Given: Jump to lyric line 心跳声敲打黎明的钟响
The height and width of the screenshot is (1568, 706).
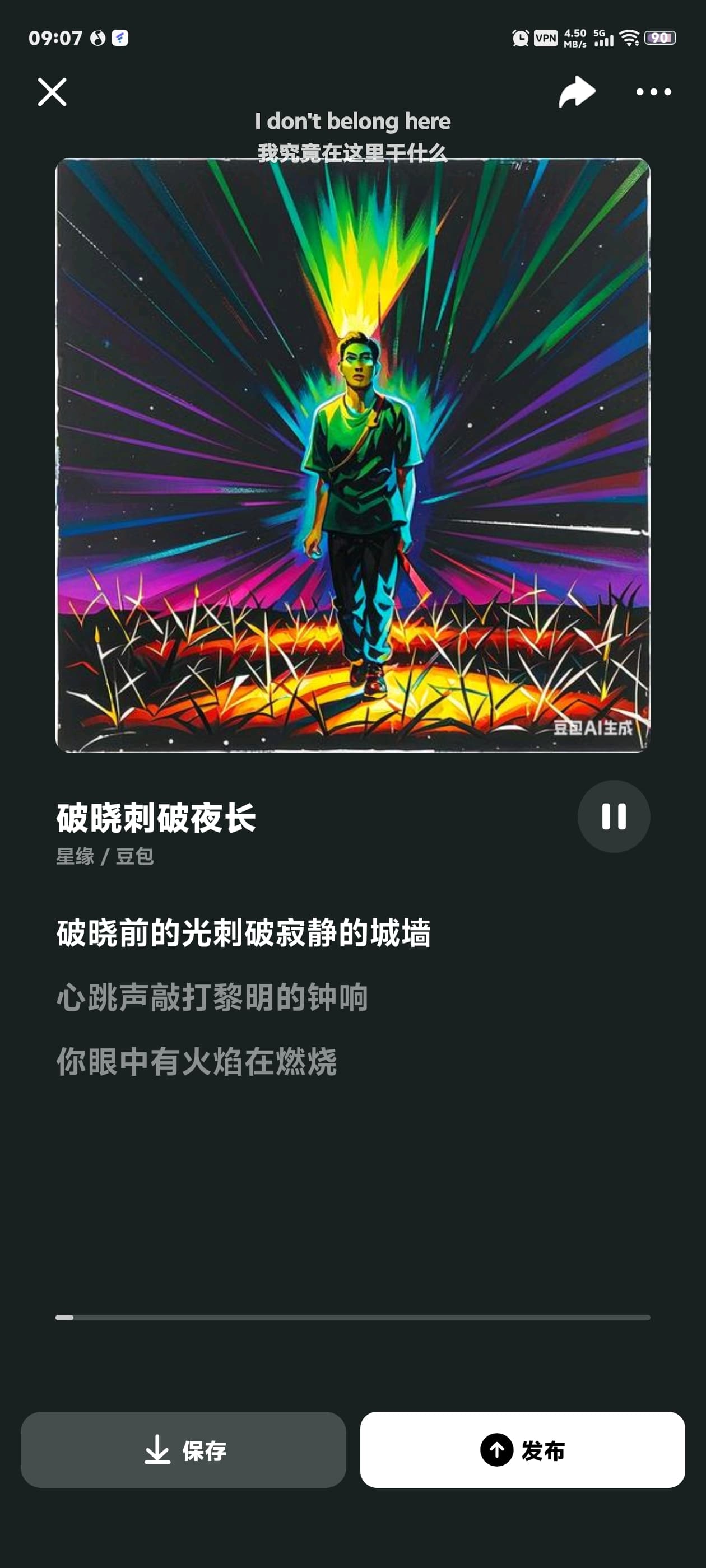Looking at the screenshot, I should click(x=212, y=997).
